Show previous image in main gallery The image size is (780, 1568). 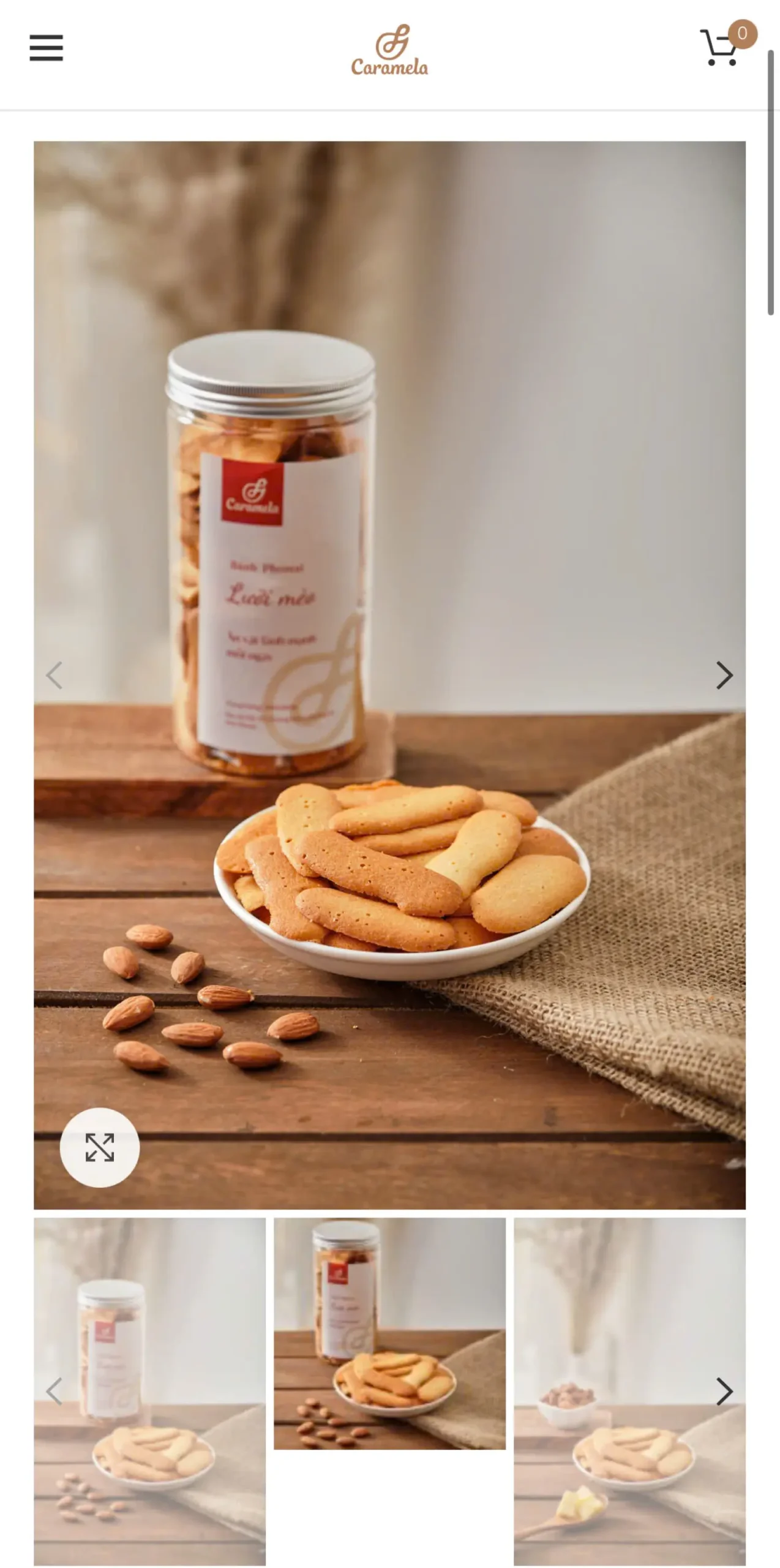coord(54,676)
